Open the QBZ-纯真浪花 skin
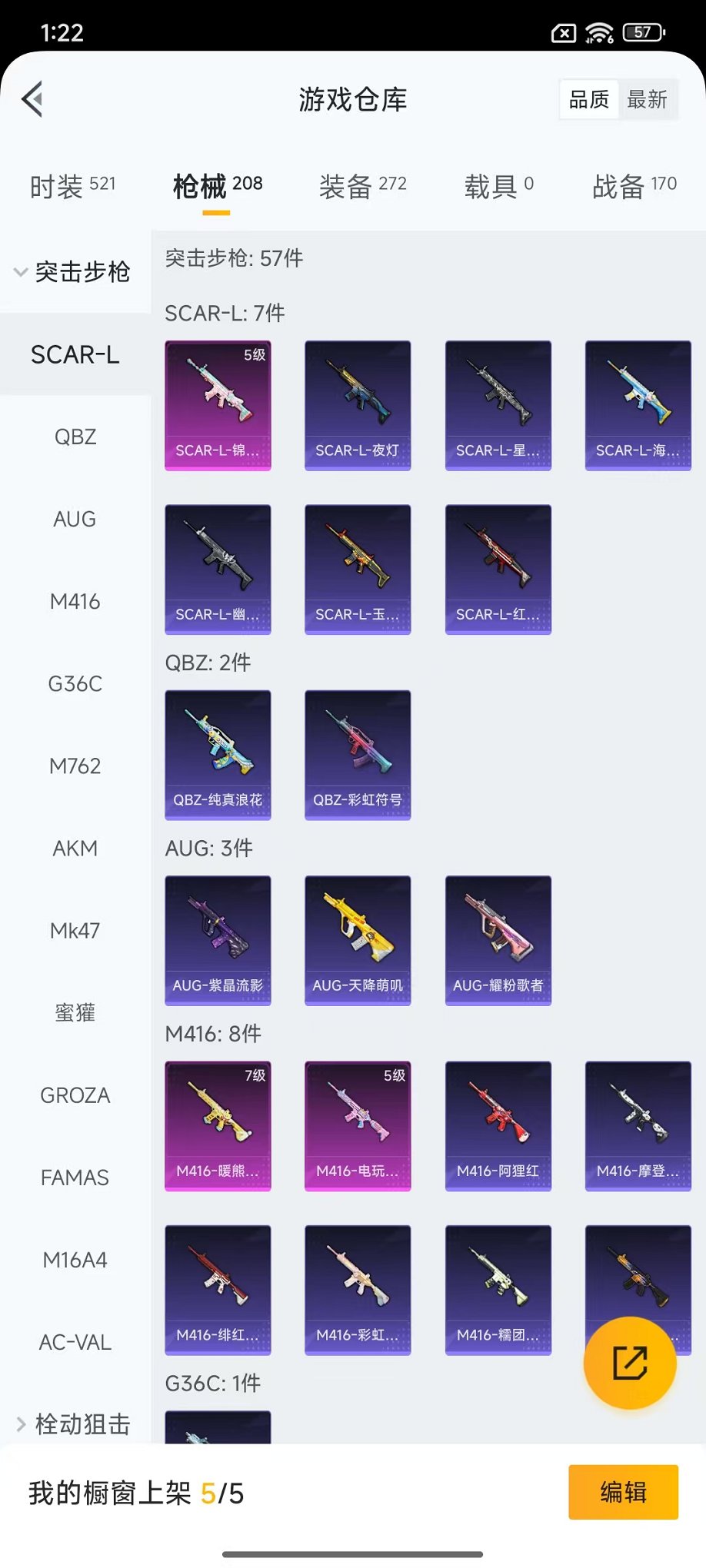This screenshot has height=1568, width=706. pyautogui.click(x=218, y=755)
